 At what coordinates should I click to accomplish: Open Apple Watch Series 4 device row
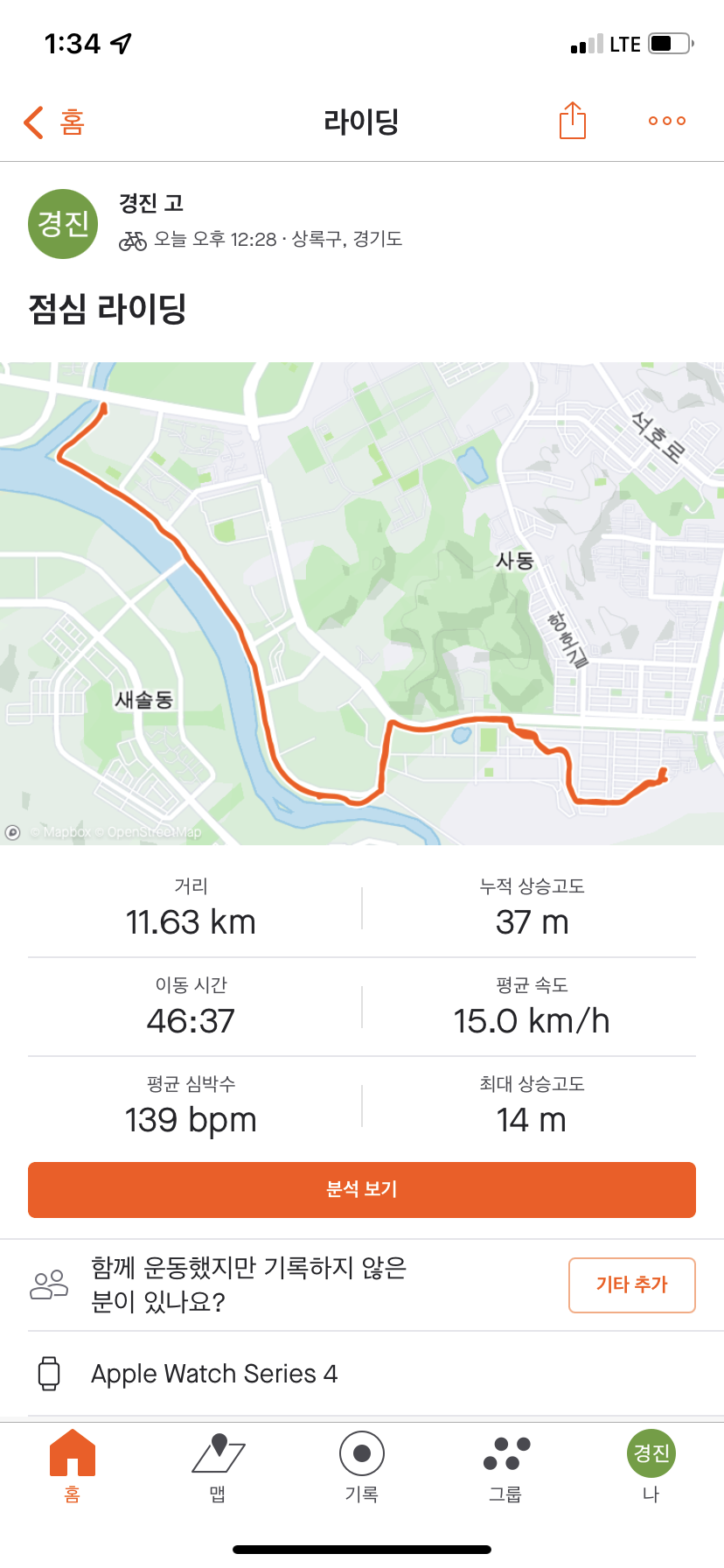362,1374
